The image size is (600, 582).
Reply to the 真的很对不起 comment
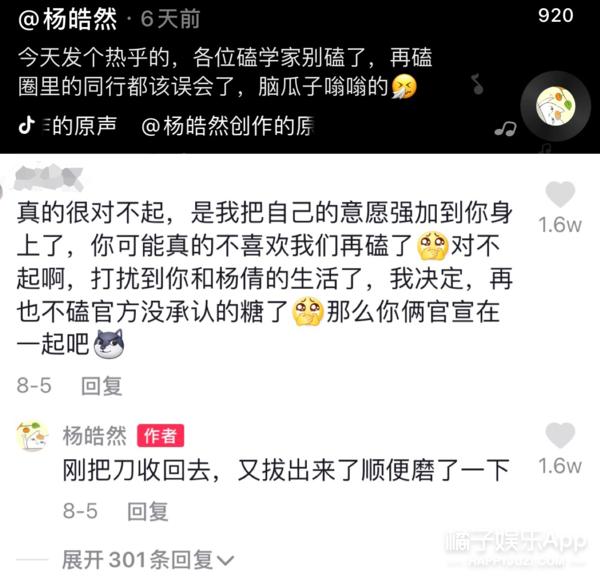coord(101,385)
